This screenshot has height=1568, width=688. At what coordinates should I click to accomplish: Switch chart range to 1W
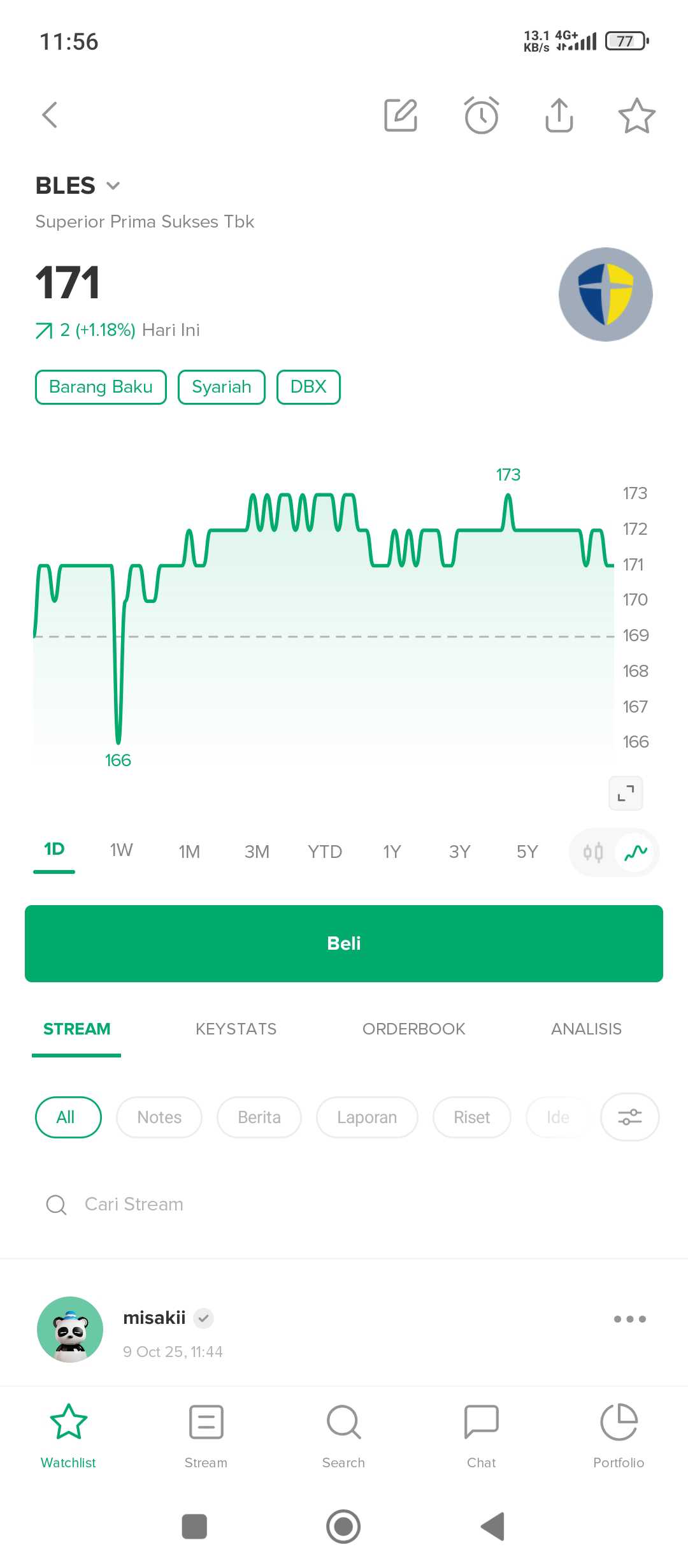[x=121, y=850]
